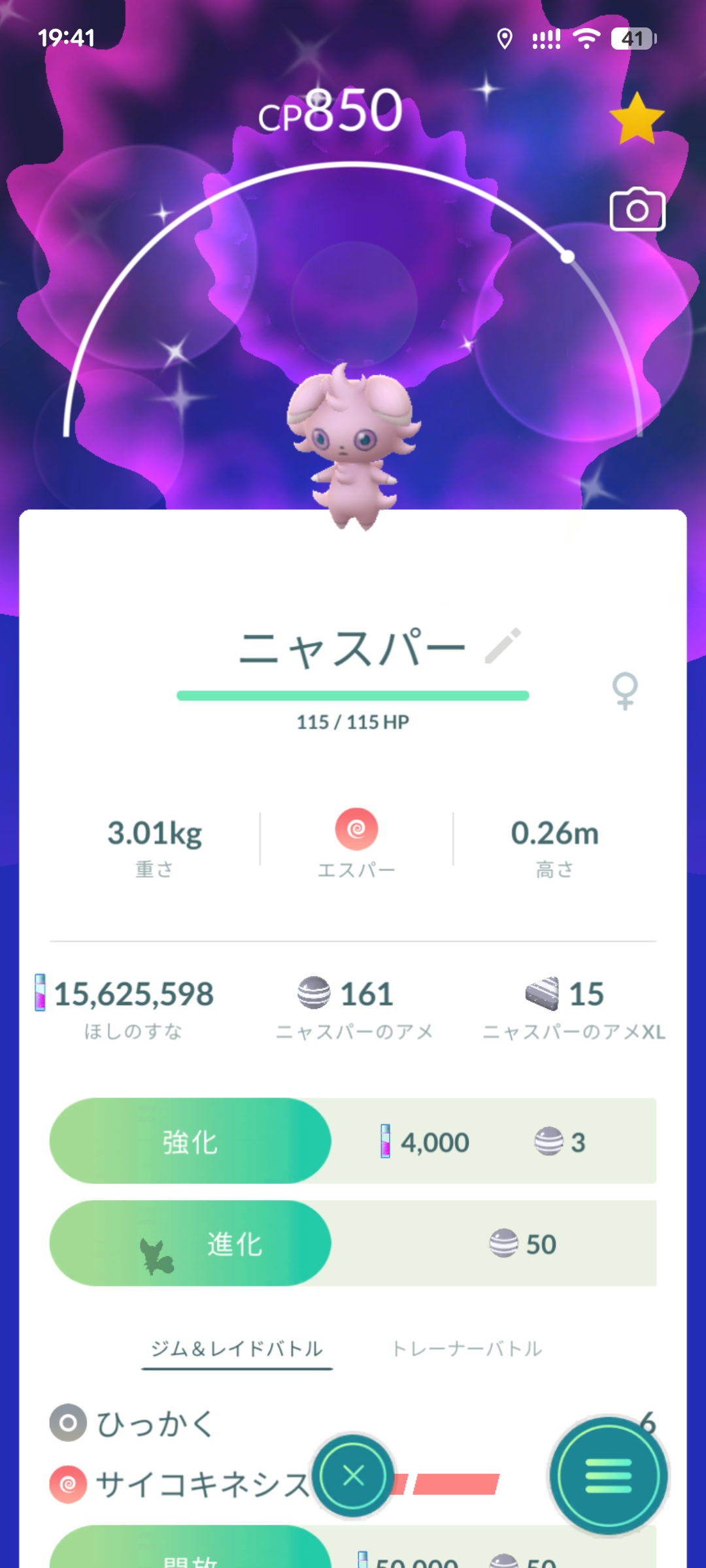This screenshot has width=706, height=1568.
Task: Switch to トレーナーバトル tab
Action: pos(467,1348)
